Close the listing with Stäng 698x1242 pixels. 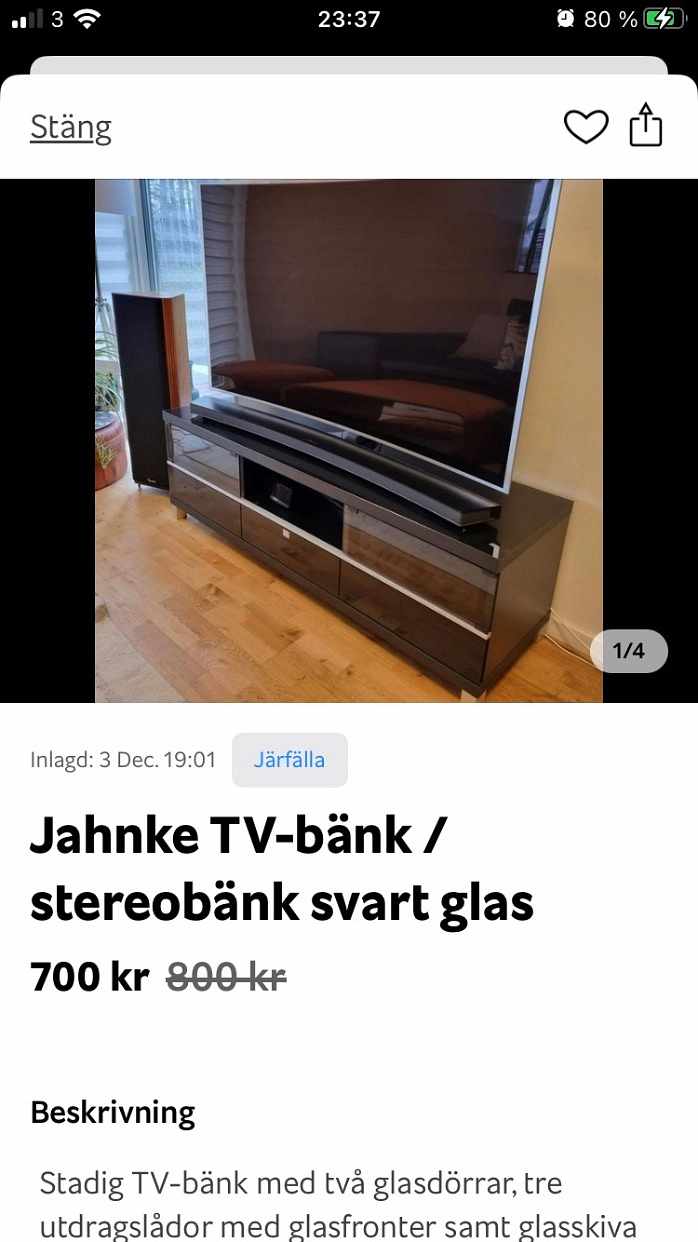point(70,127)
